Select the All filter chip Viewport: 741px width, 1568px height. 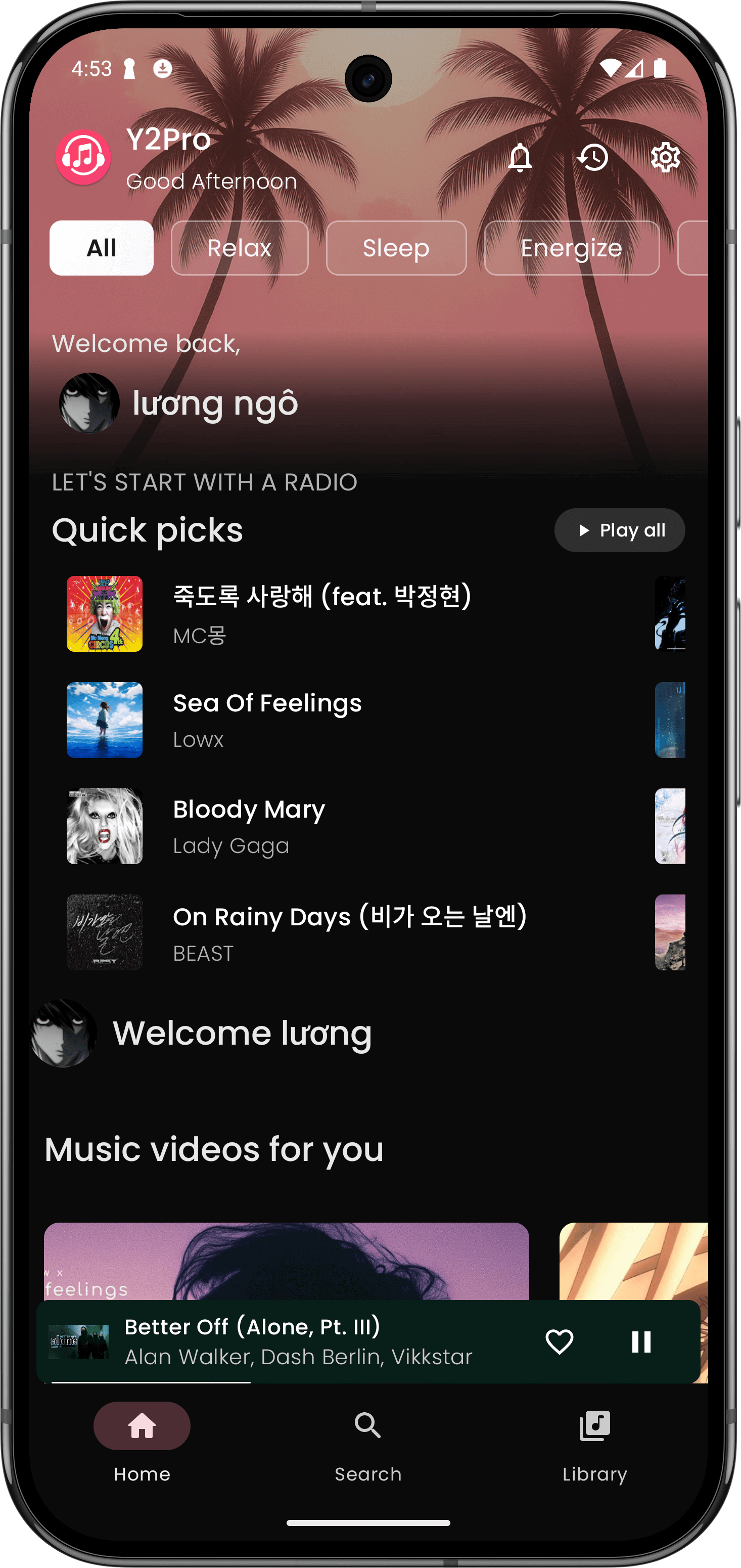point(101,248)
